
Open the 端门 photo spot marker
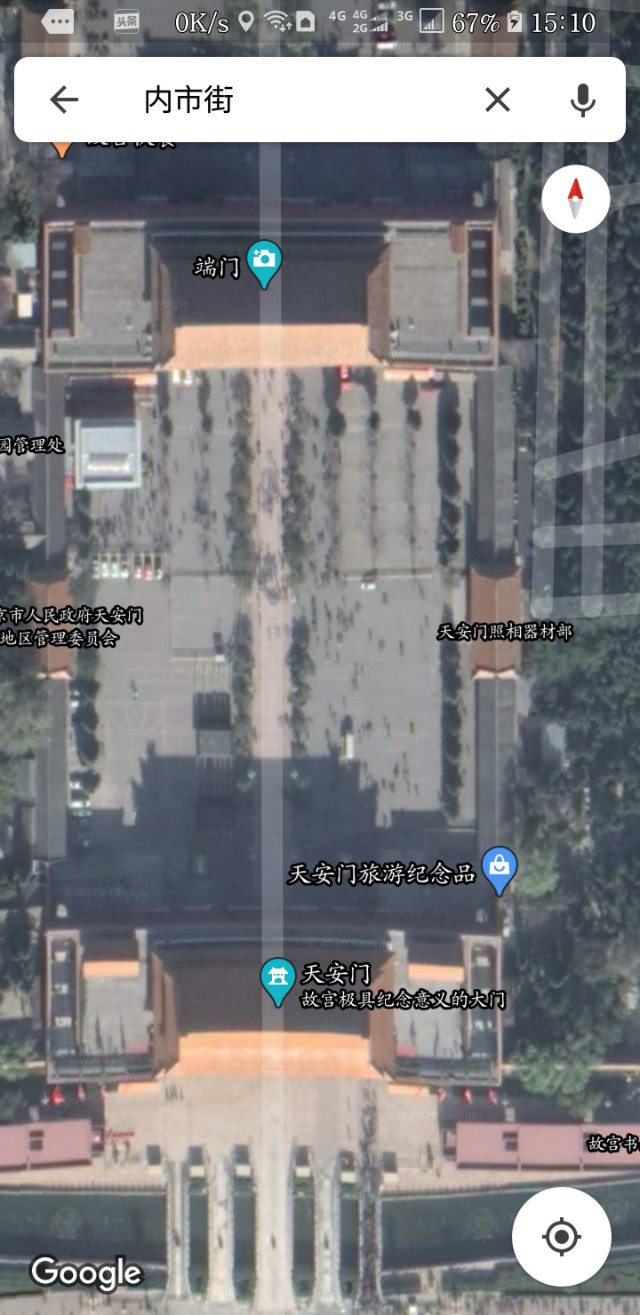coord(264,262)
